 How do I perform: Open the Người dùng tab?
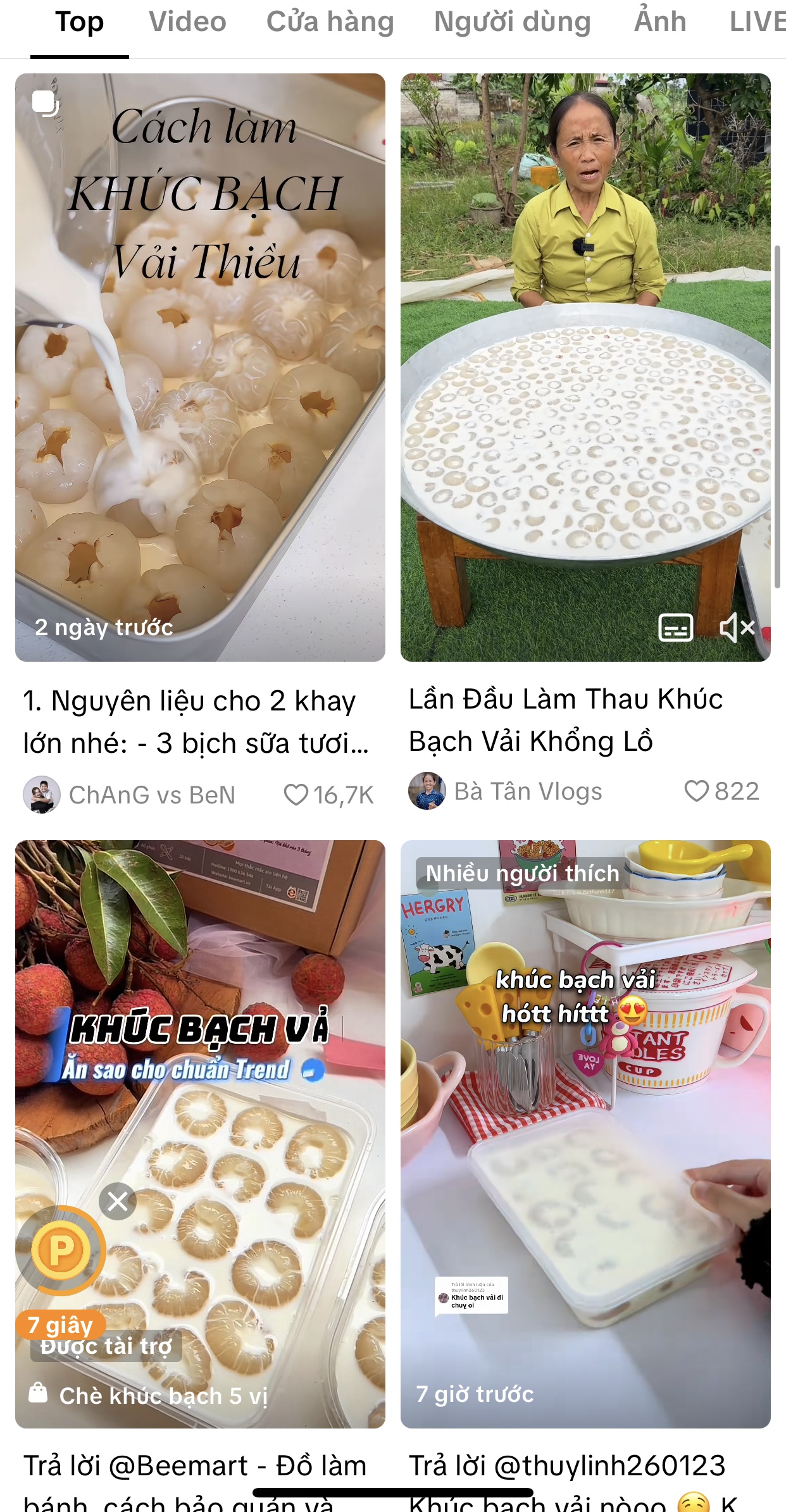click(512, 23)
